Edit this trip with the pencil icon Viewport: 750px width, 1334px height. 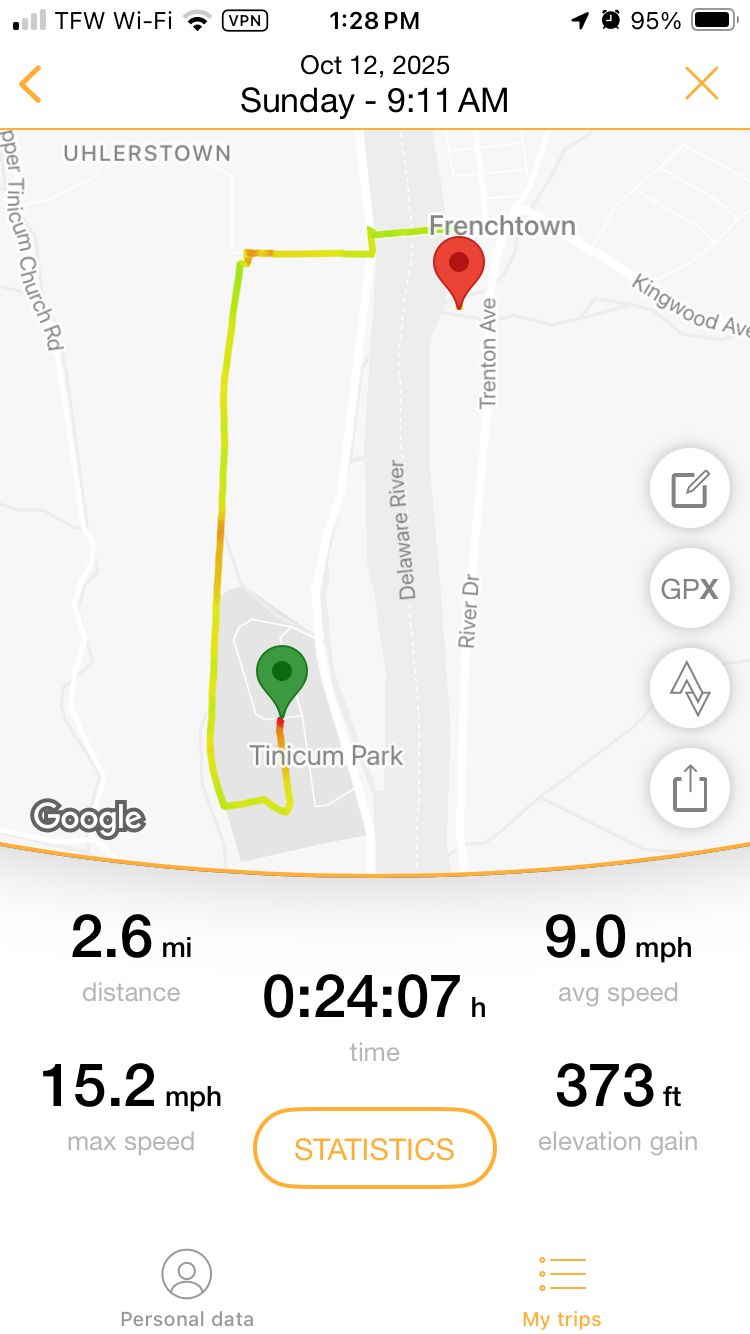point(690,490)
